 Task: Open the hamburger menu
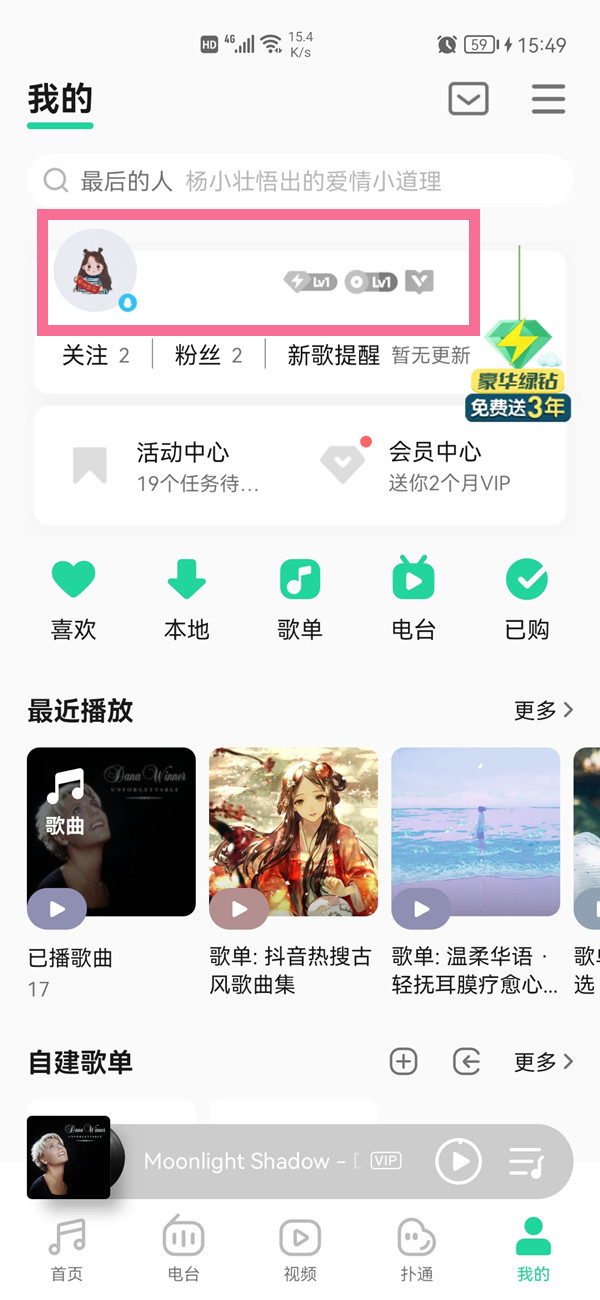(548, 99)
